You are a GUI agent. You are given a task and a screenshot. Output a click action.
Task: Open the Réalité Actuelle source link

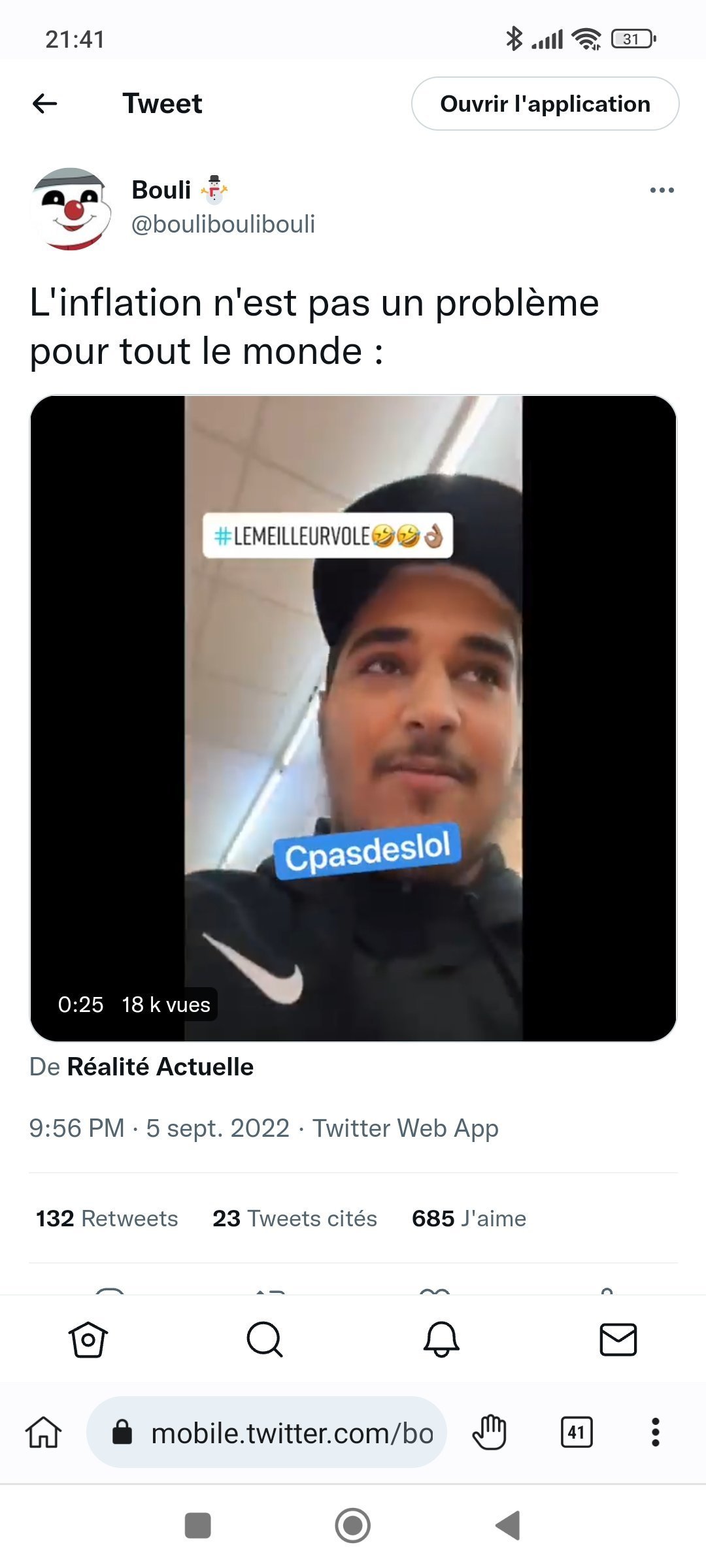(x=160, y=1067)
